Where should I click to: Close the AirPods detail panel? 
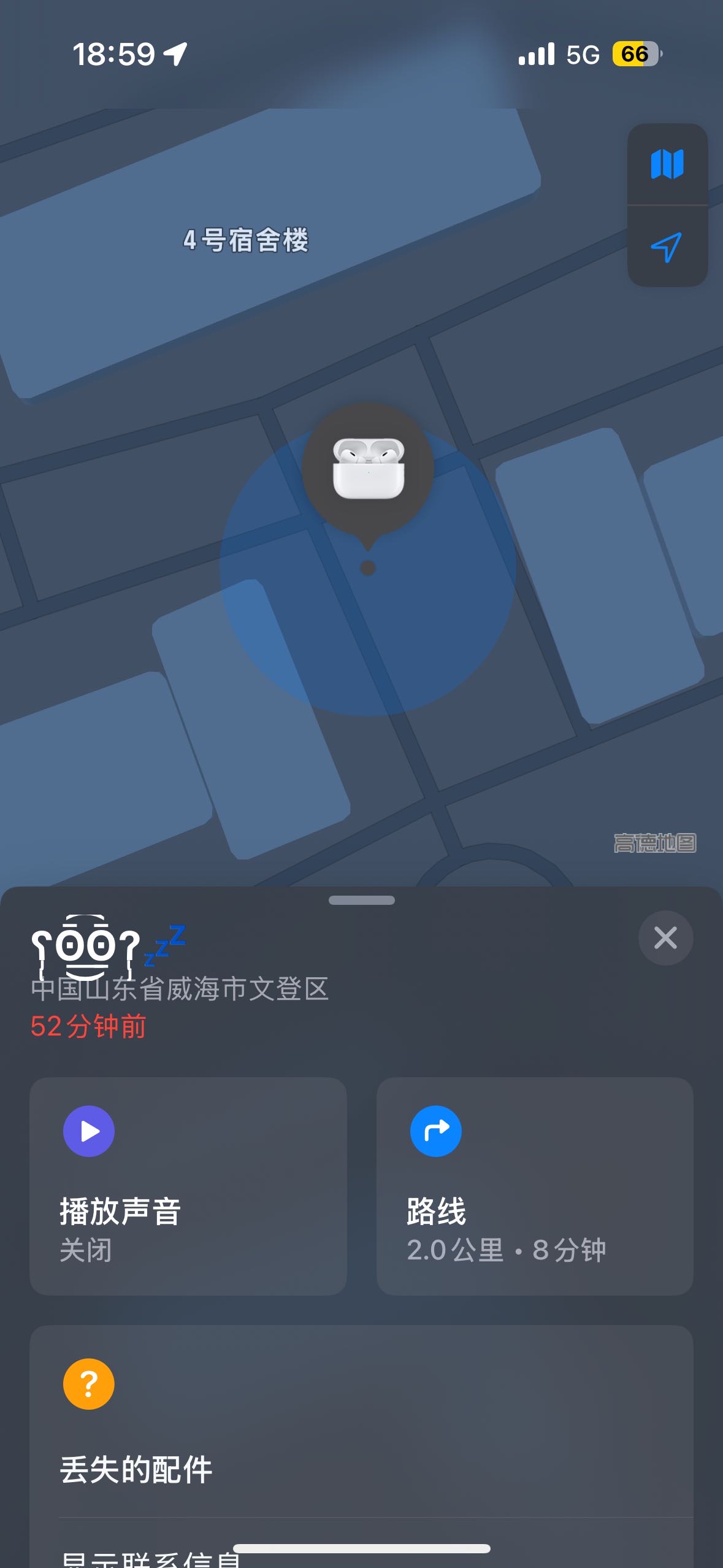pos(665,938)
